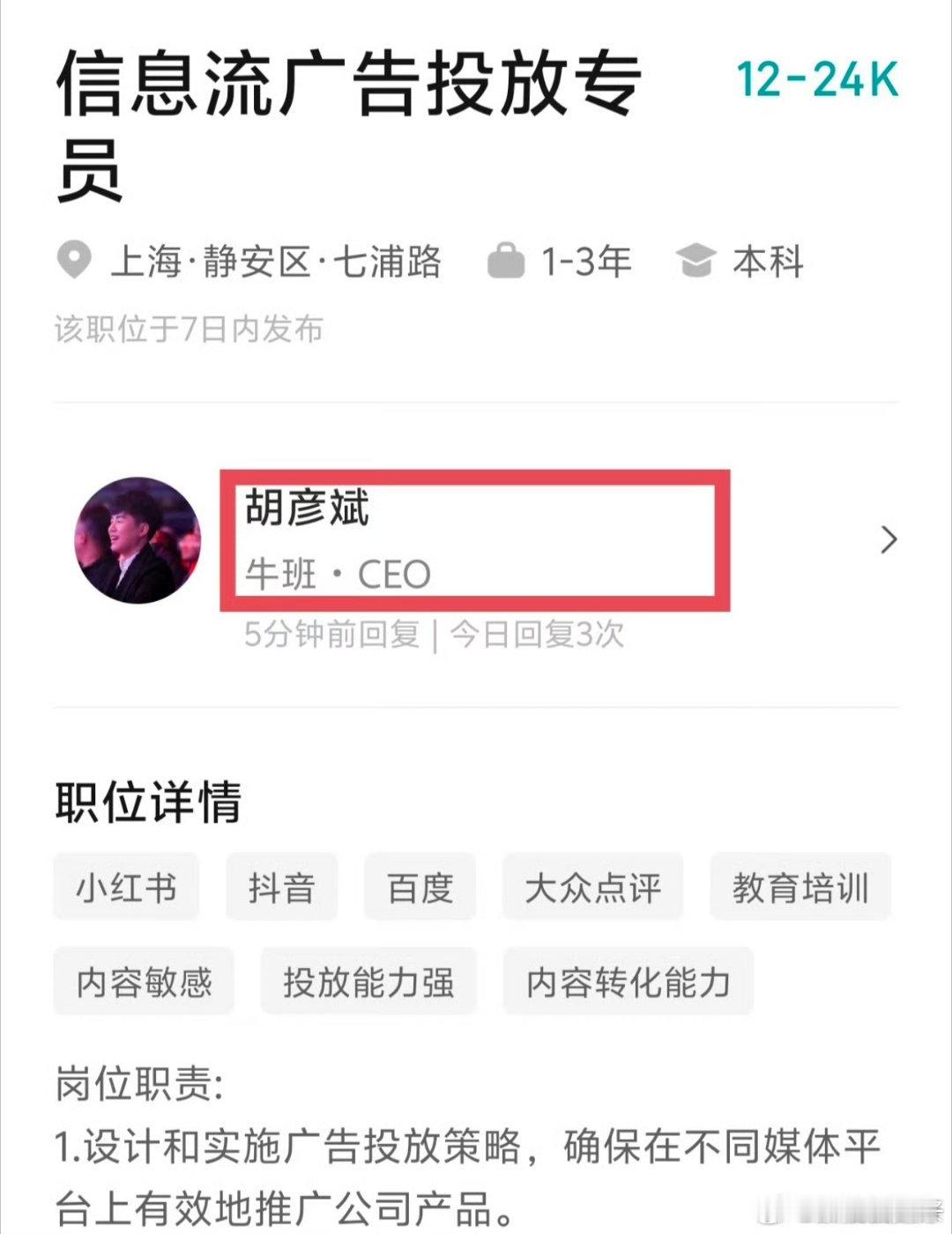Expand the recruiter card via right chevron

coord(886,539)
